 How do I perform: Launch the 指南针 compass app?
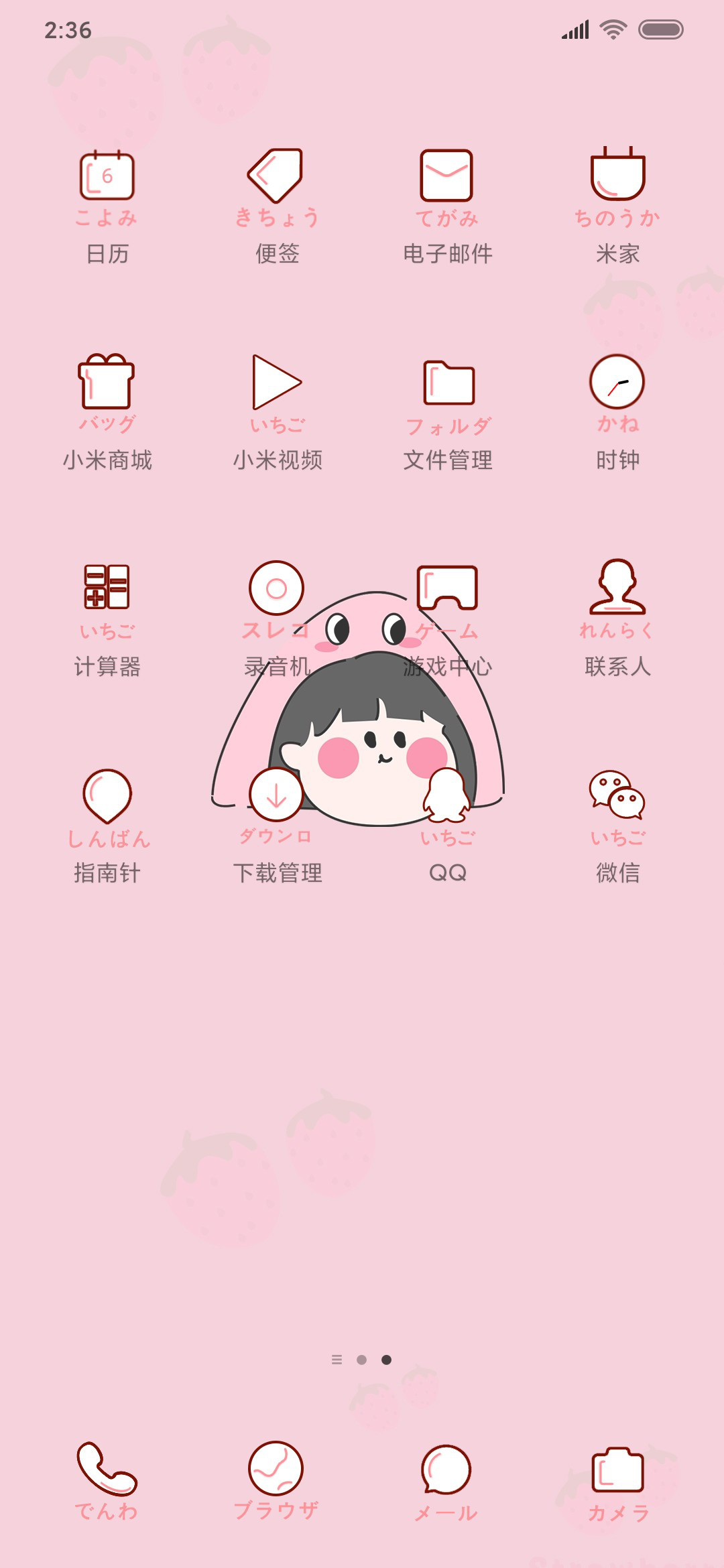tap(107, 795)
